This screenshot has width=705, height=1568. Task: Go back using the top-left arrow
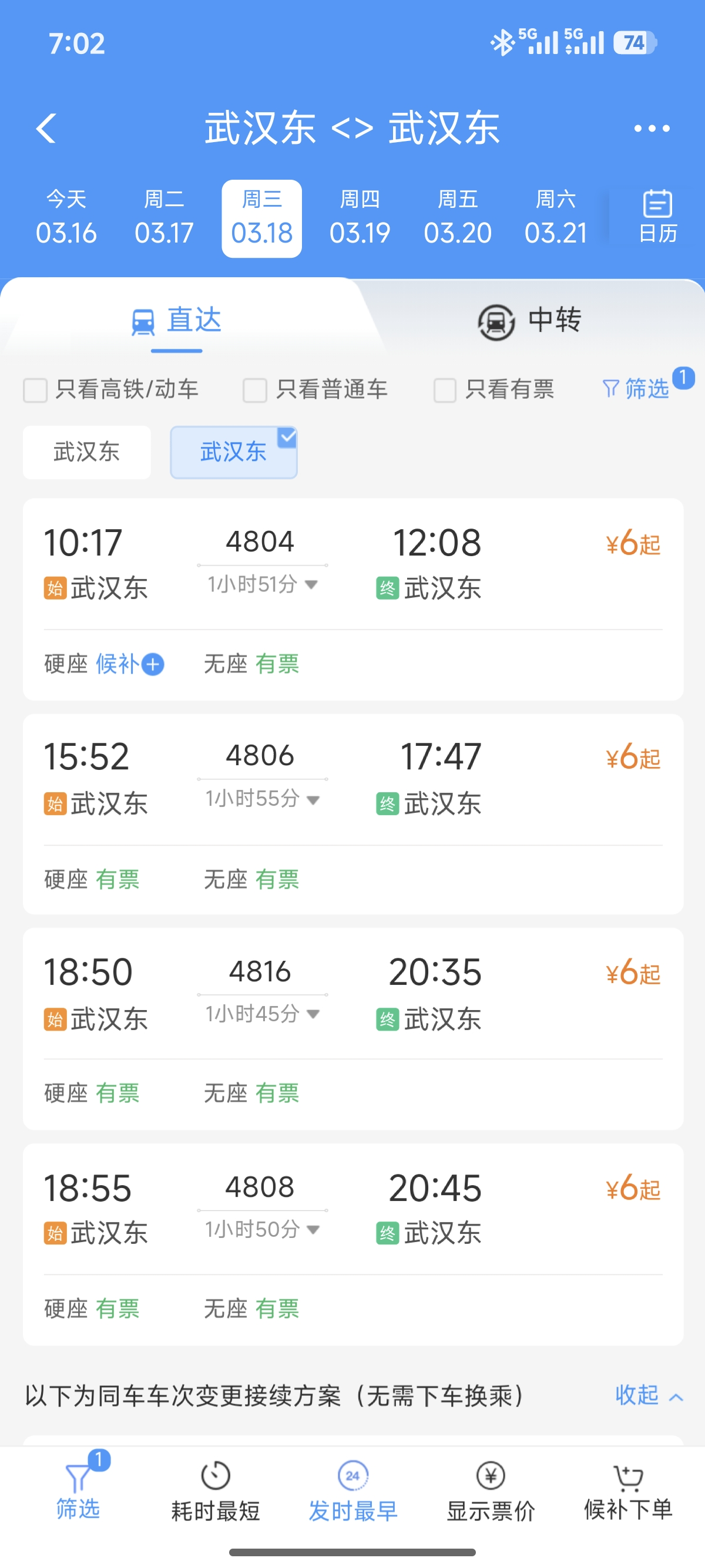point(46,129)
